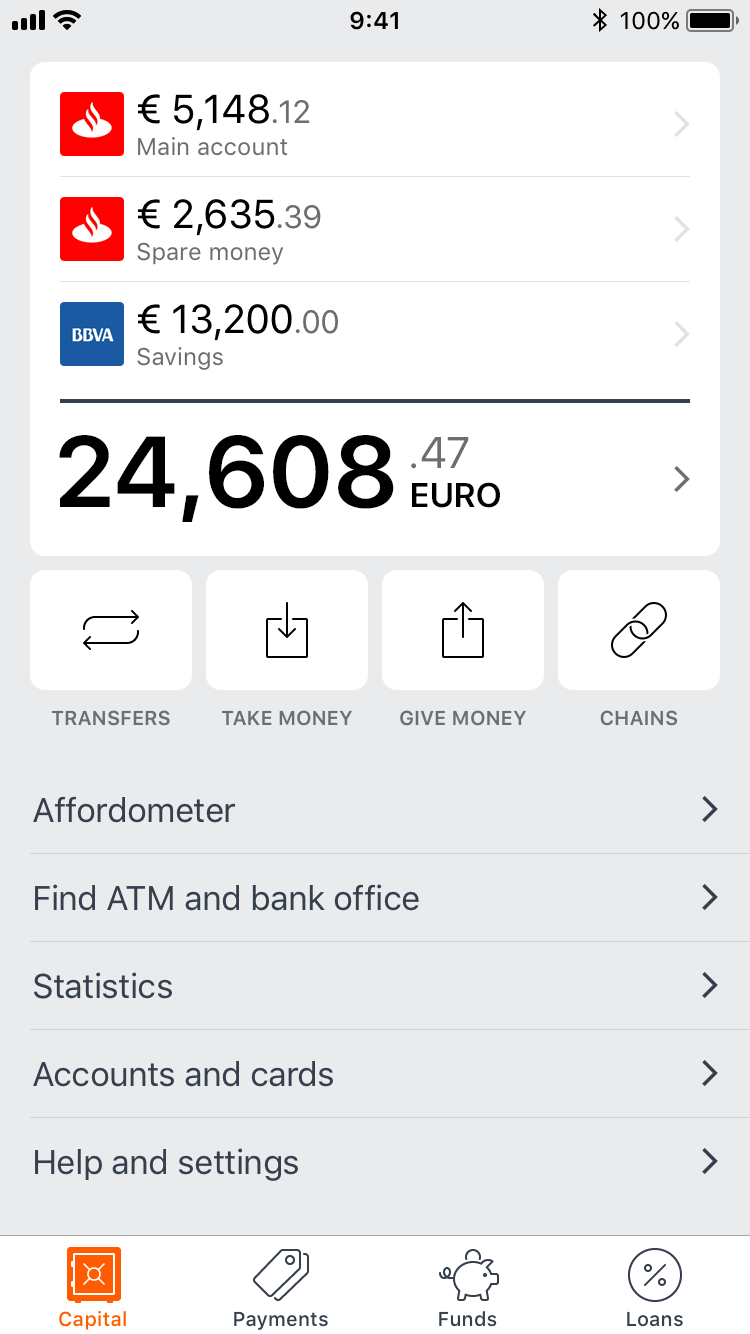
Task: Tap the Transfers button
Action: [x=111, y=630]
